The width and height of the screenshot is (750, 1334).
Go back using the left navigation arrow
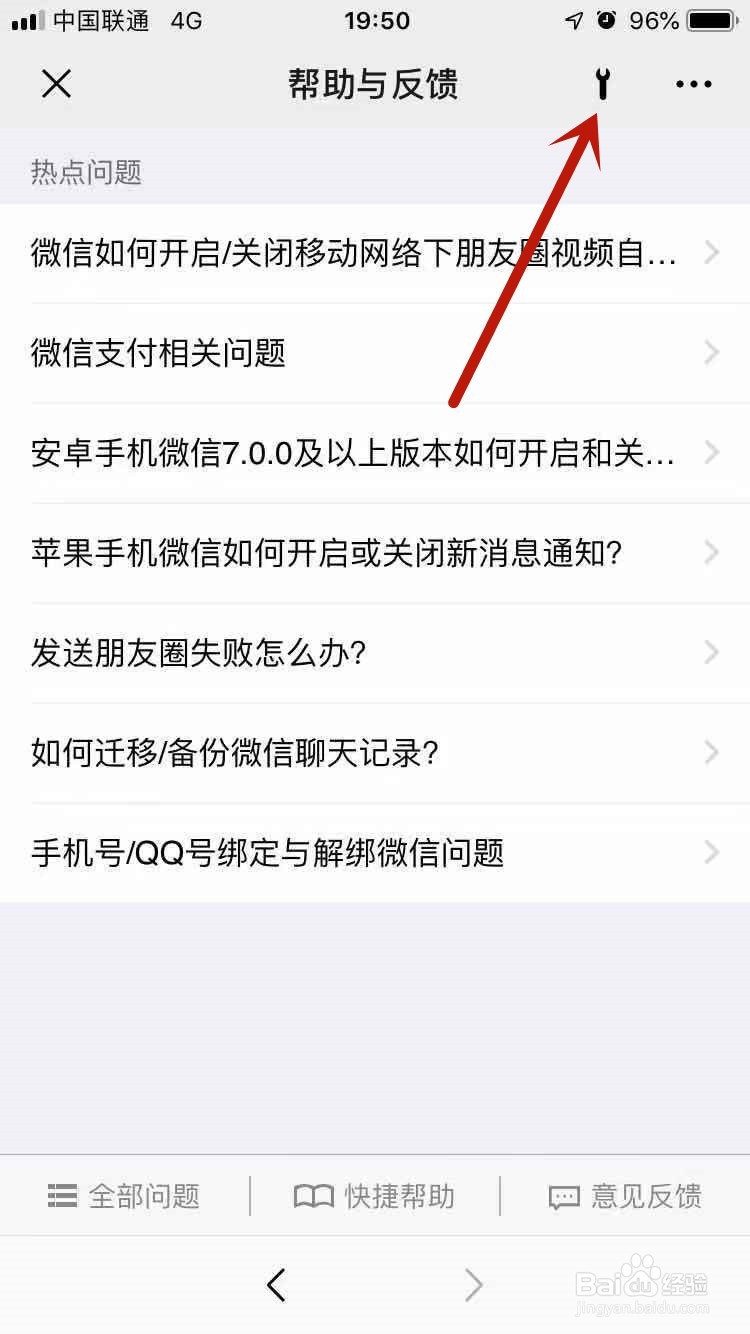pyautogui.click(x=277, y=1287)
